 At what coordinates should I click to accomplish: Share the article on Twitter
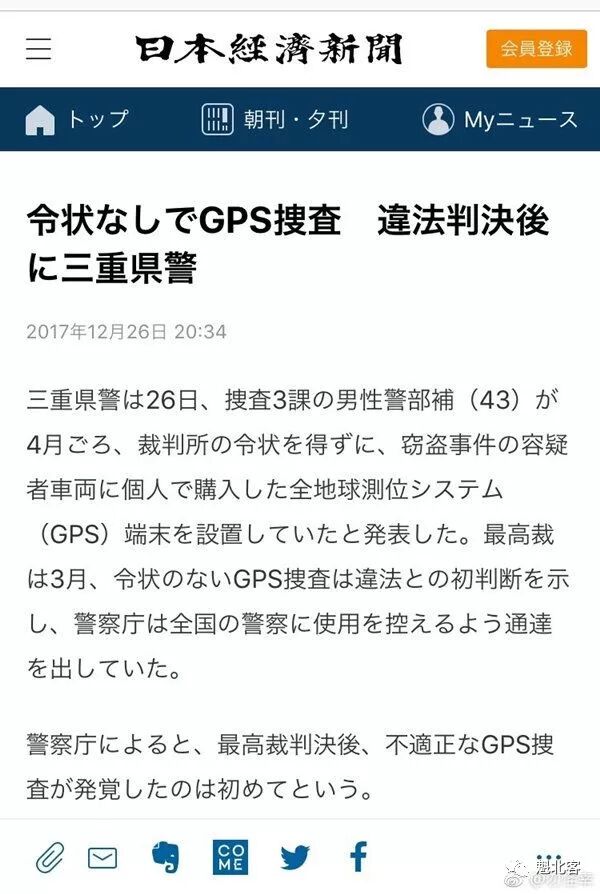(x=295, y=858)
